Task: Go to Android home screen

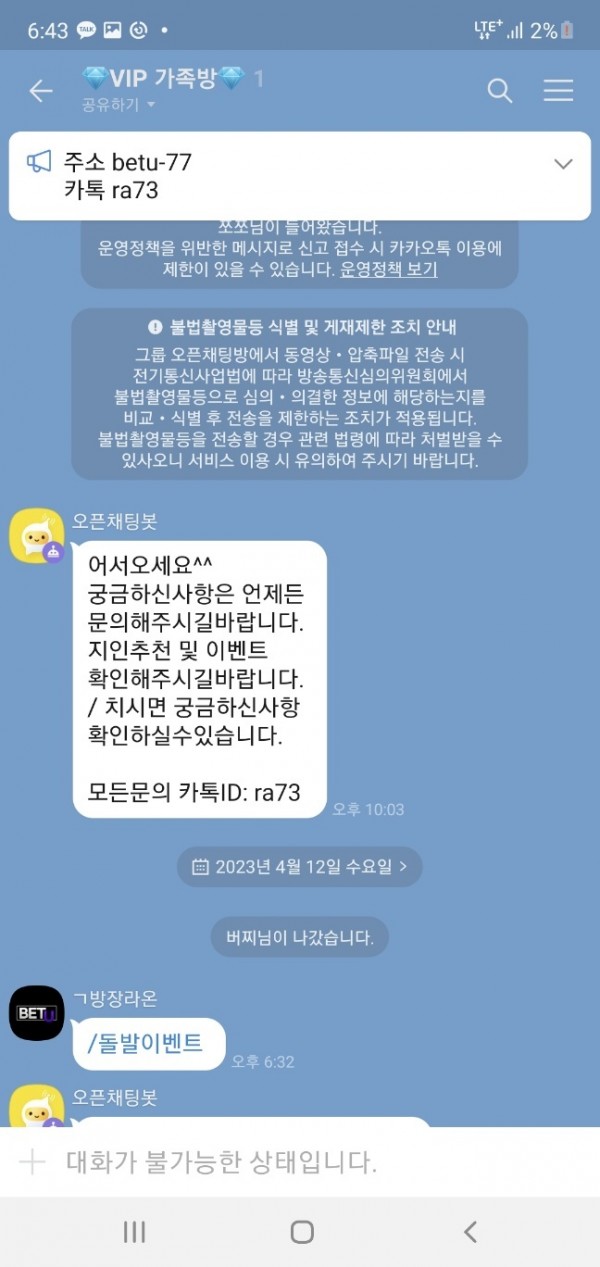Action: [x=301, y=1232]
